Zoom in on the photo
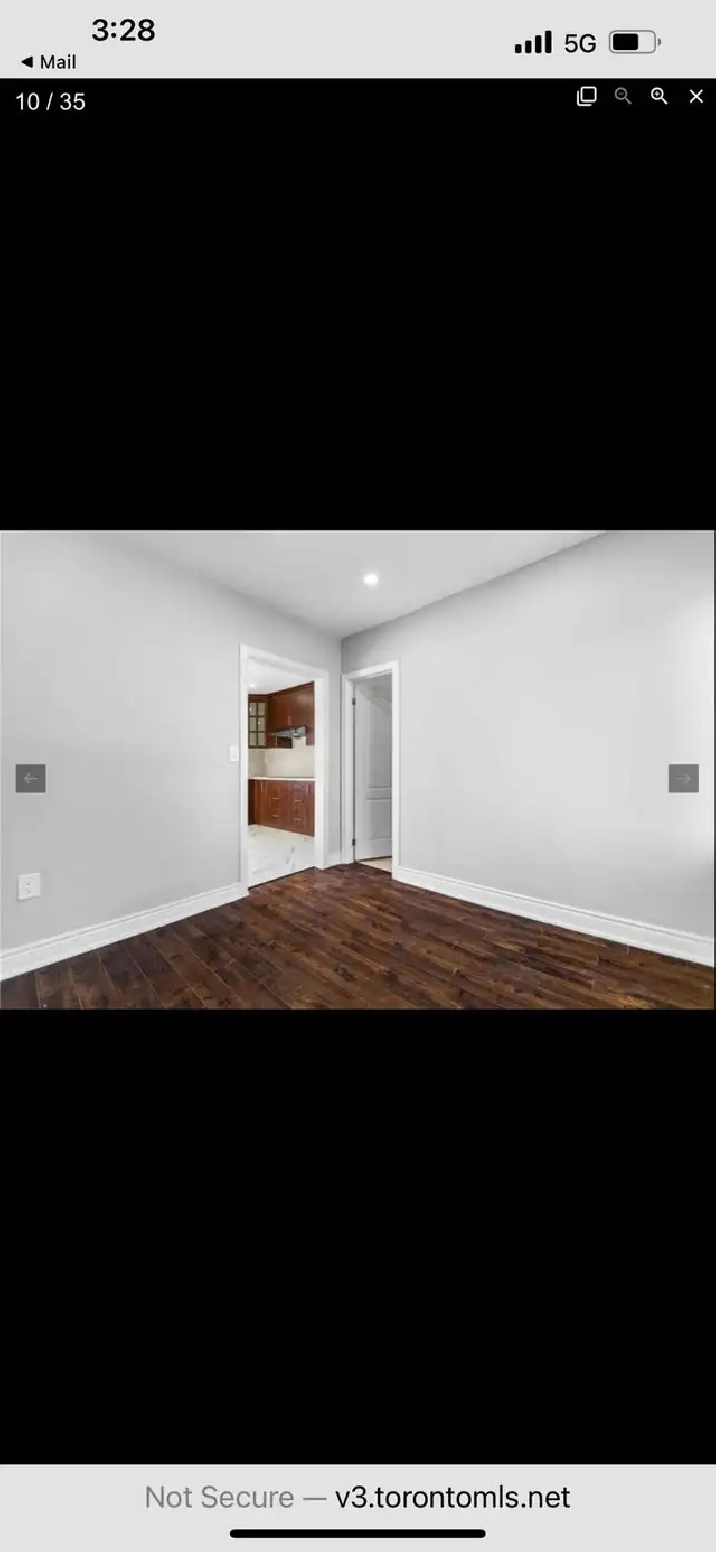The width and height of the screenshot is (716, 1552). point(659,96)
